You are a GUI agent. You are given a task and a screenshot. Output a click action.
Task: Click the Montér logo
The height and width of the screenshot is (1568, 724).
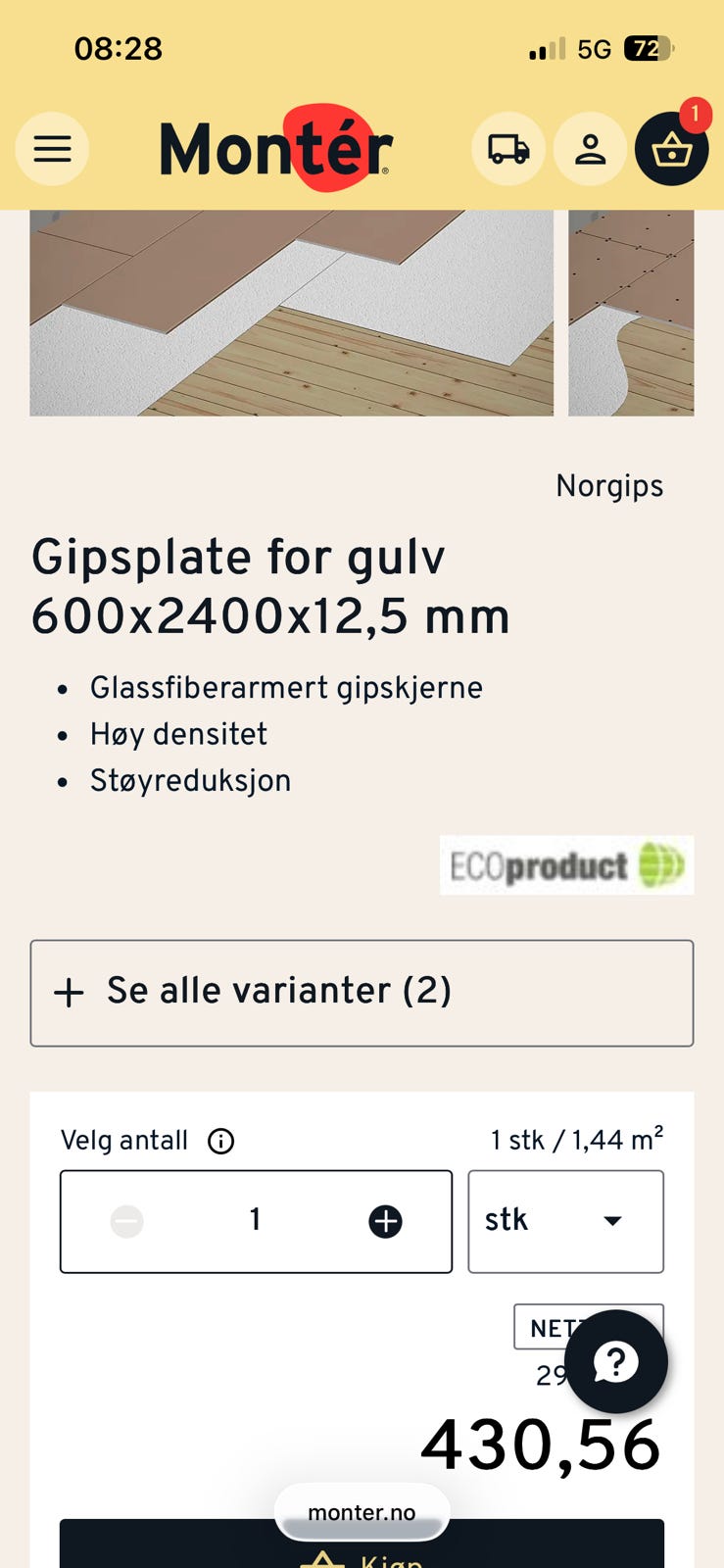tap(275, 149)
